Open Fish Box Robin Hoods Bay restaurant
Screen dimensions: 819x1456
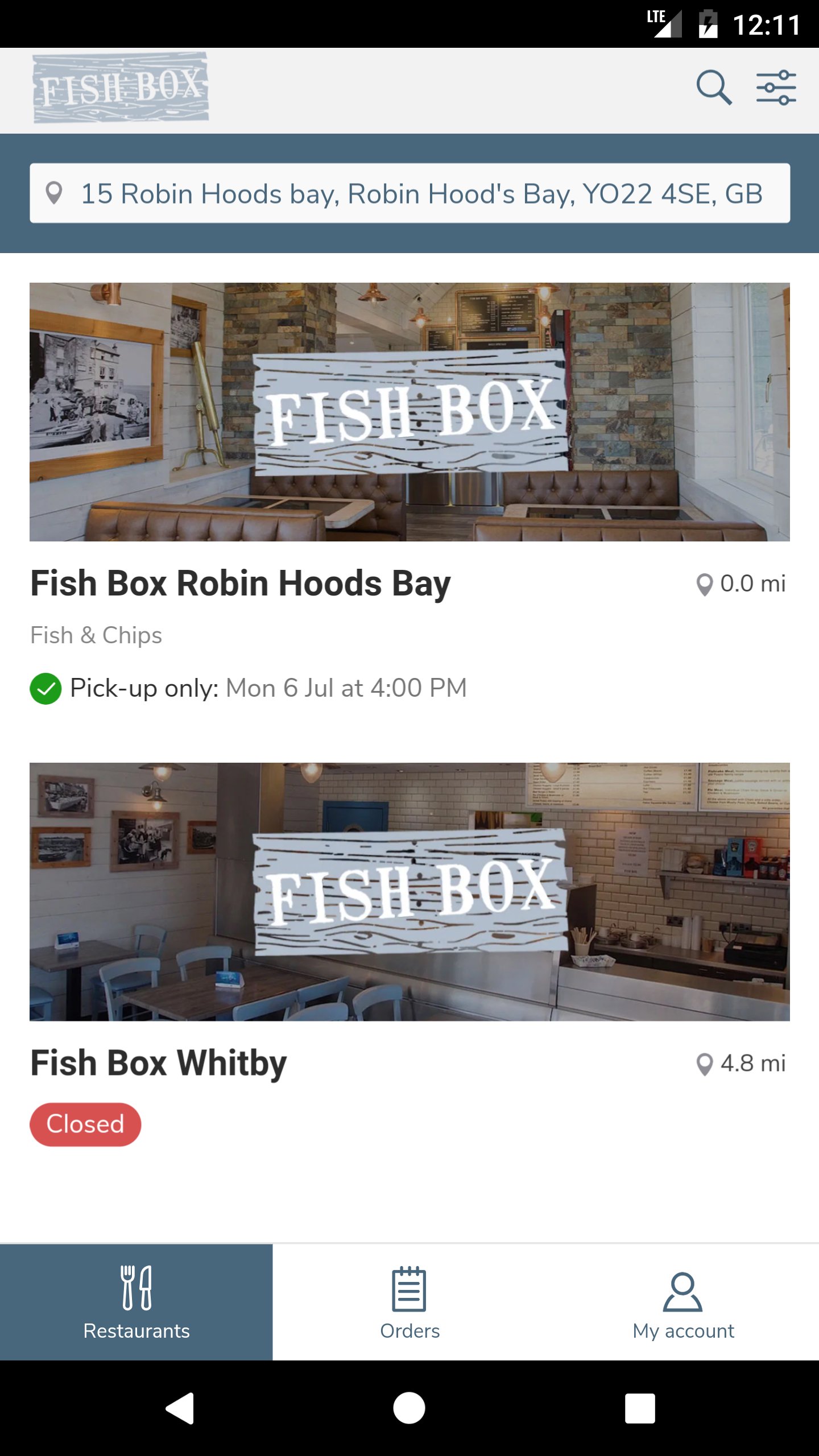(409, 412)
